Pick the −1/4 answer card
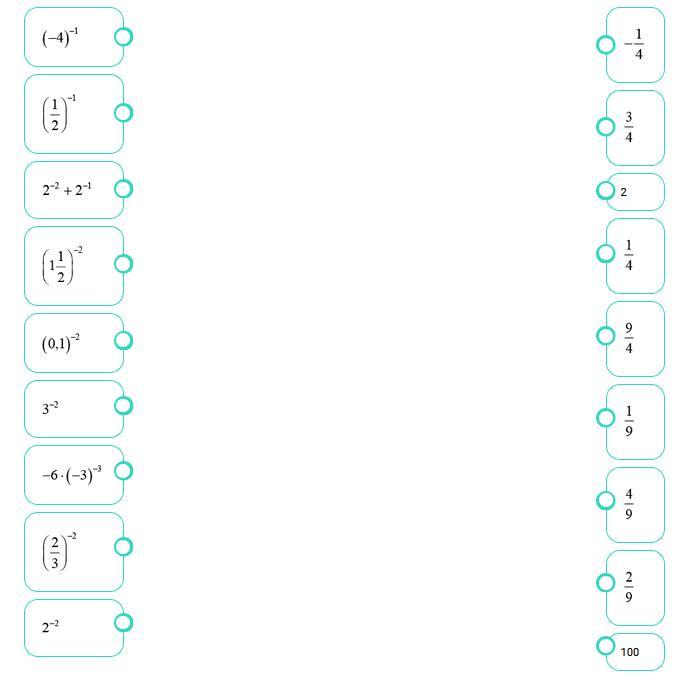Image resolution: width=679 pixels, height=676 pixels. pos(636,45)
